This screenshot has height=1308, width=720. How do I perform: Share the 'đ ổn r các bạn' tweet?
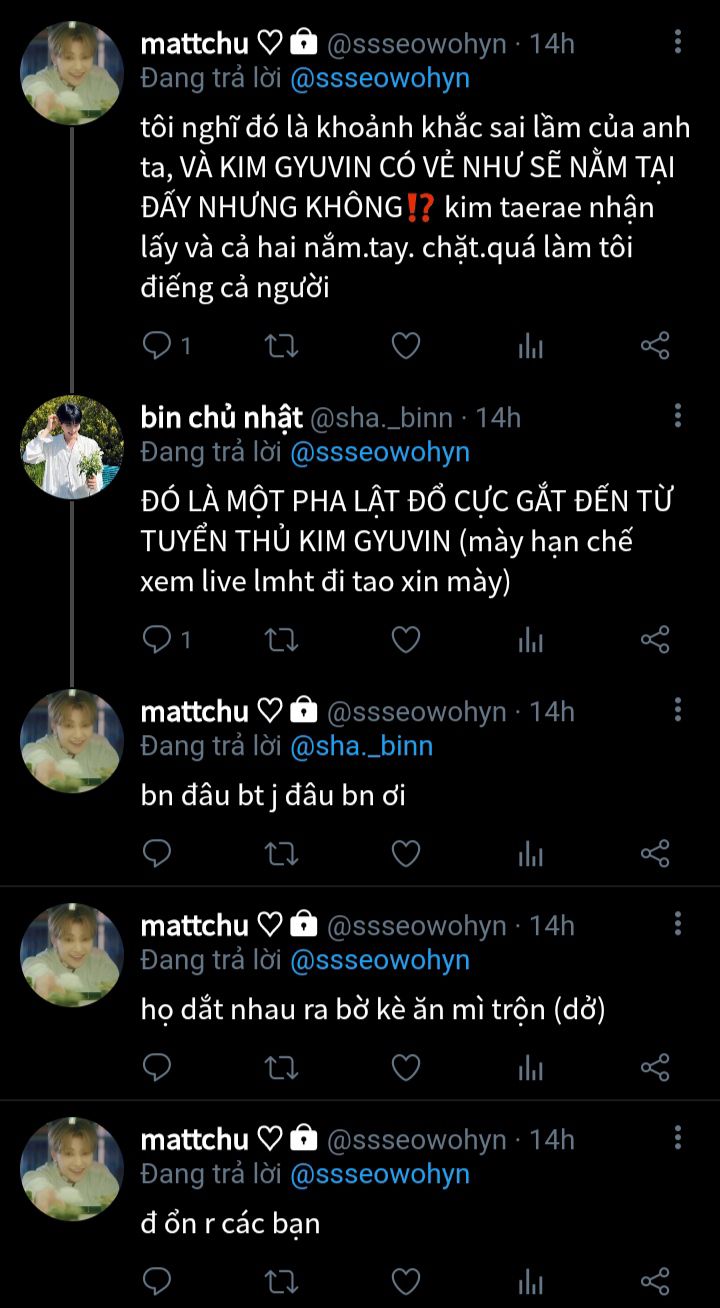654,1281
